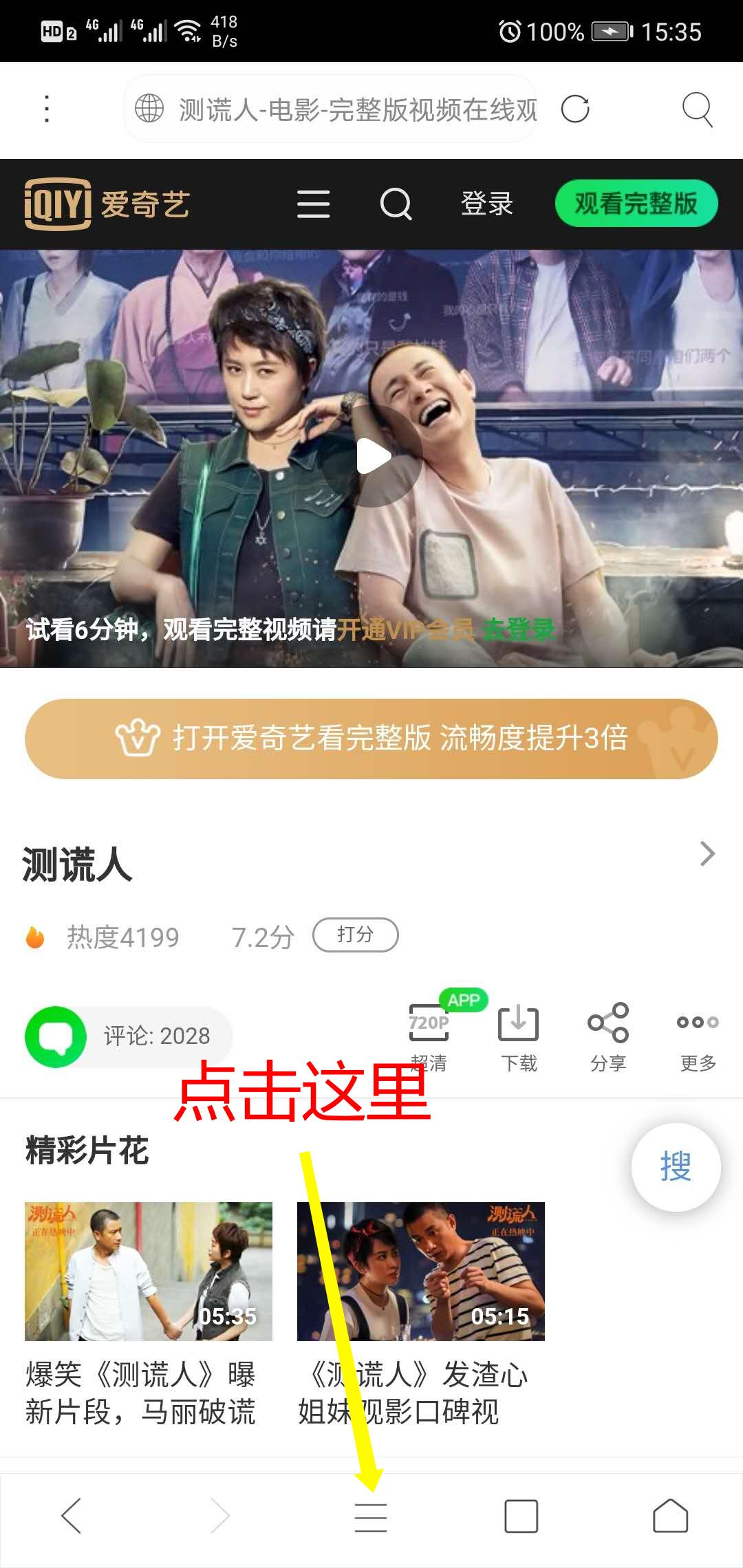Open the 720P 超清 quality selector
The width and height of the screenshot is (743, 1568).
tap(428, 1025)
